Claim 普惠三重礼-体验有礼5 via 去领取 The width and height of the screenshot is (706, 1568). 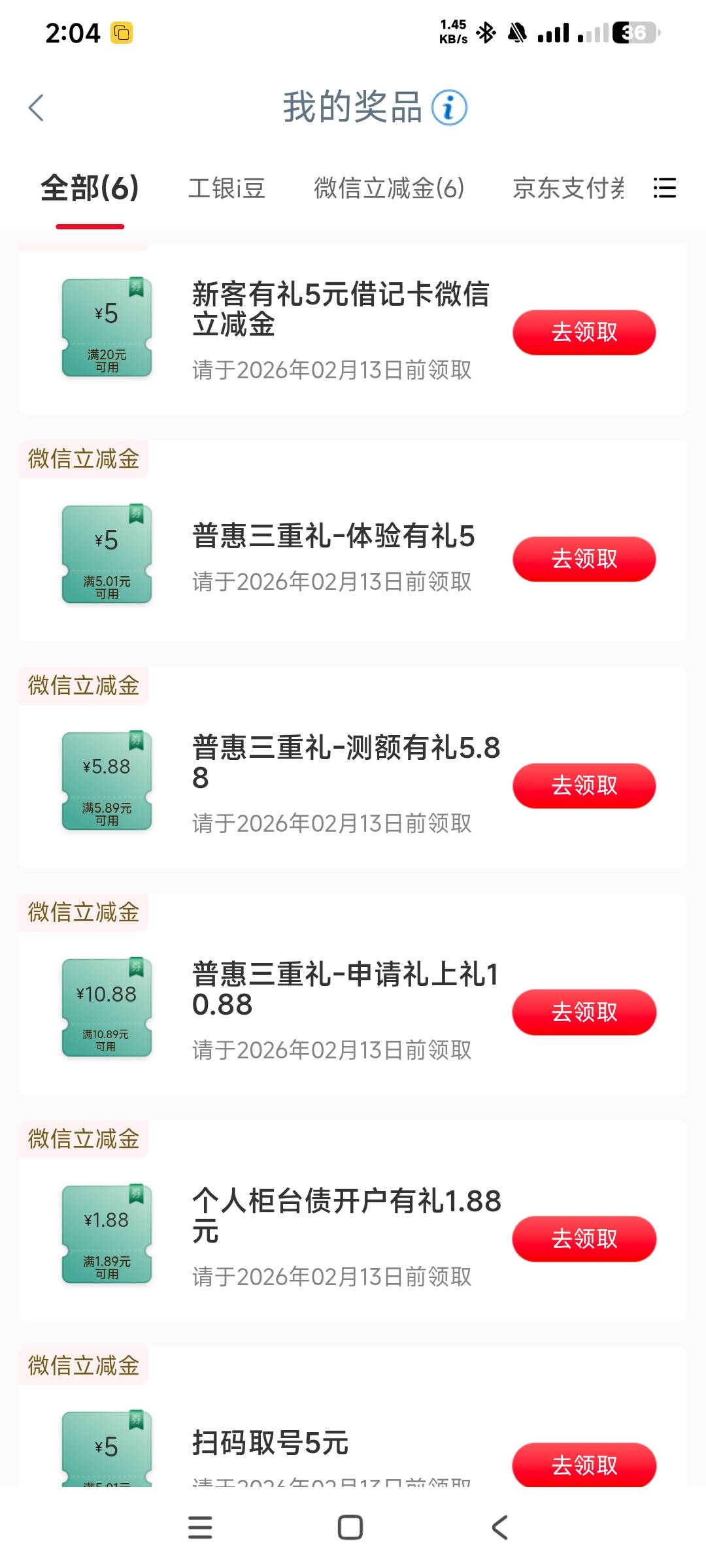point(584,559)
